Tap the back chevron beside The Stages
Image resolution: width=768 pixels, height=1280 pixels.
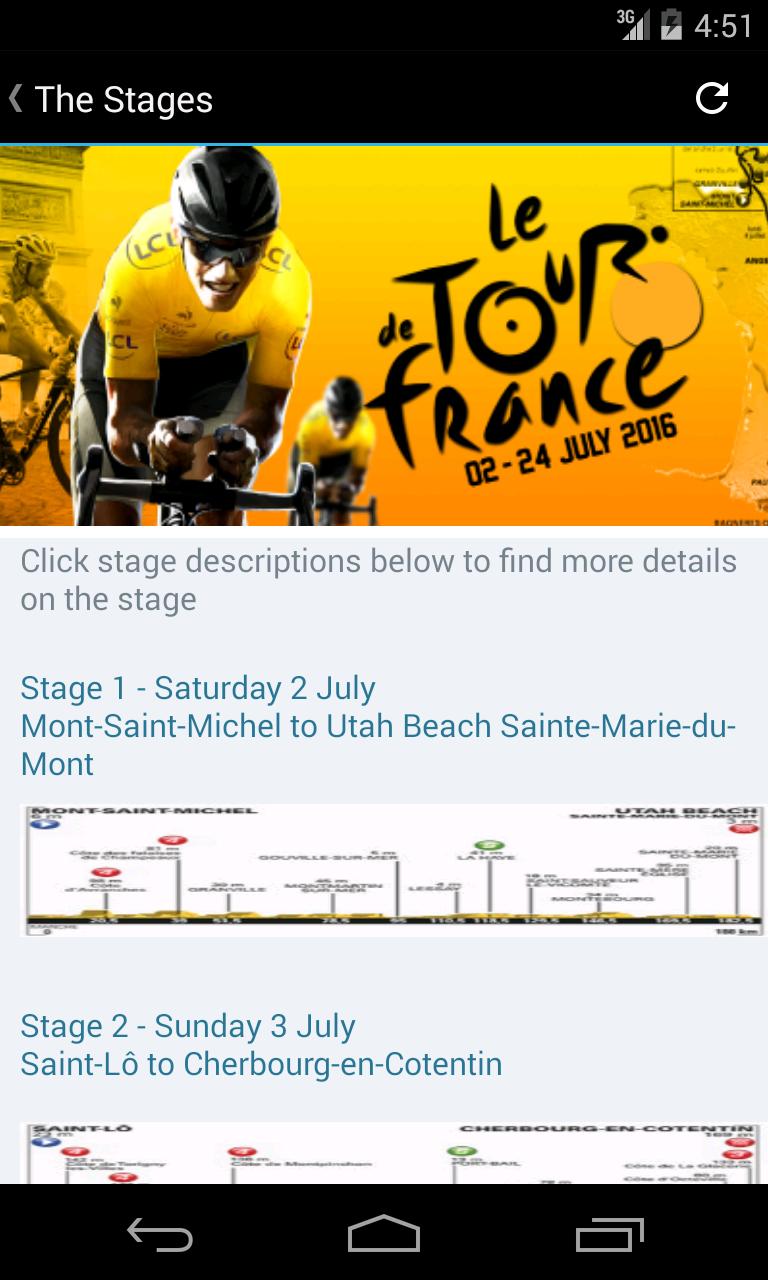coord(14,99)
